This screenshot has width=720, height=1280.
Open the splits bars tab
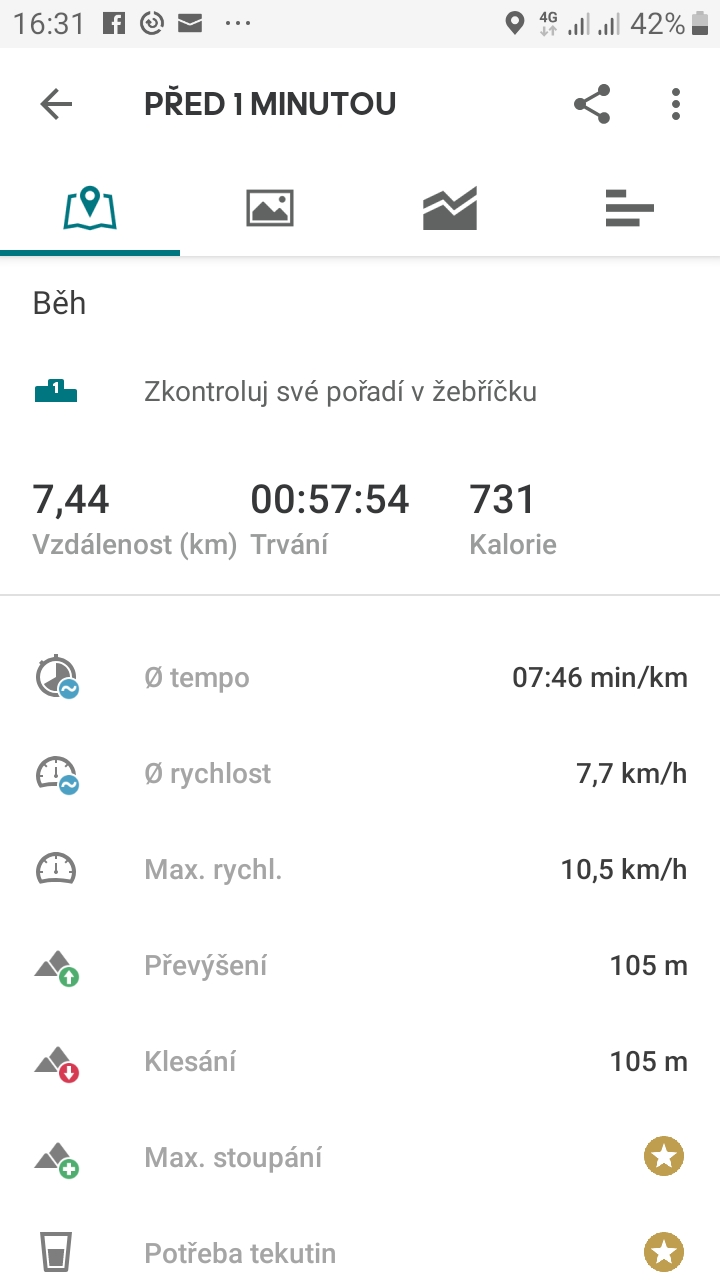click(x=630, y=208)
